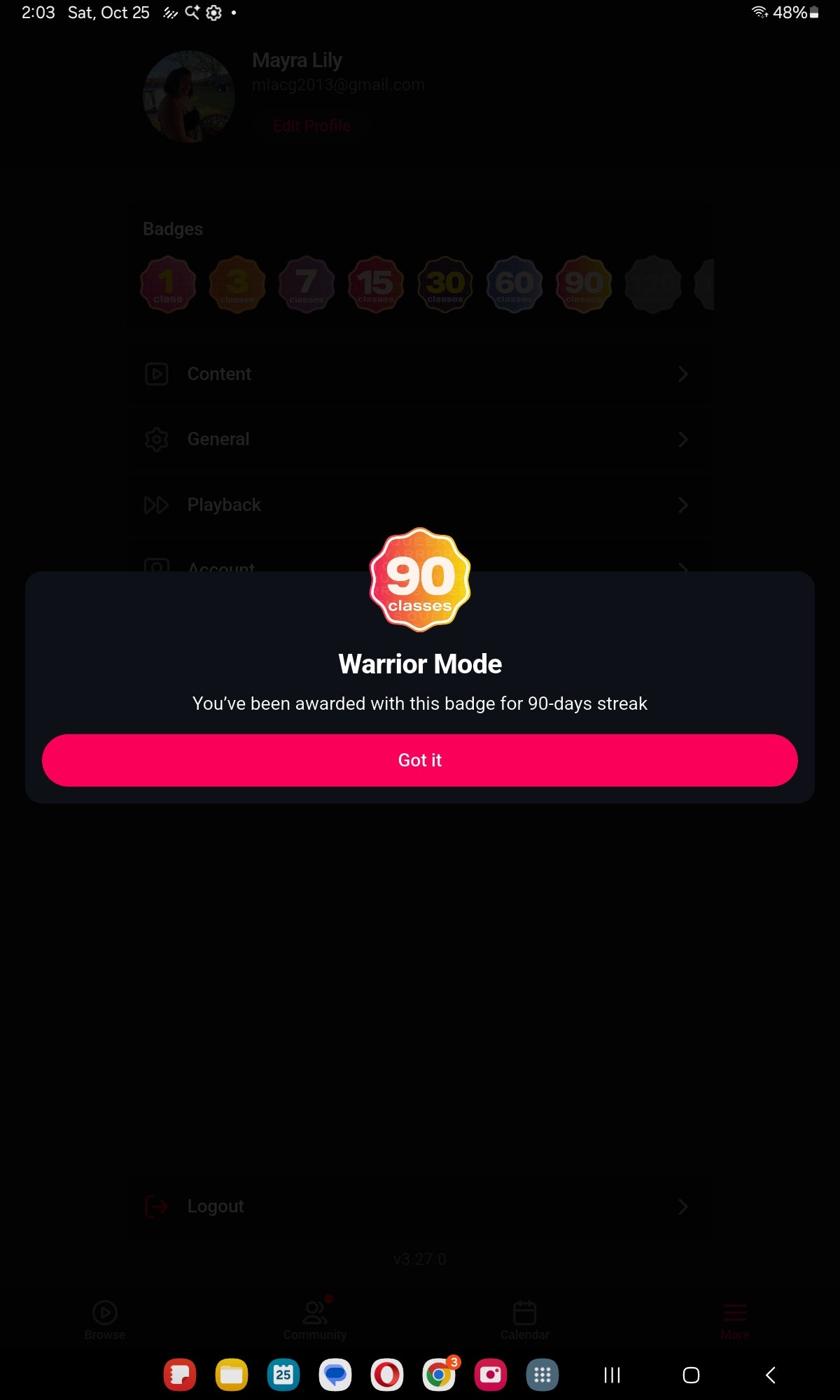The height and width of the screenshot is (1400, 840).
Task: Show recent apps
Action: click(612, 1375)
